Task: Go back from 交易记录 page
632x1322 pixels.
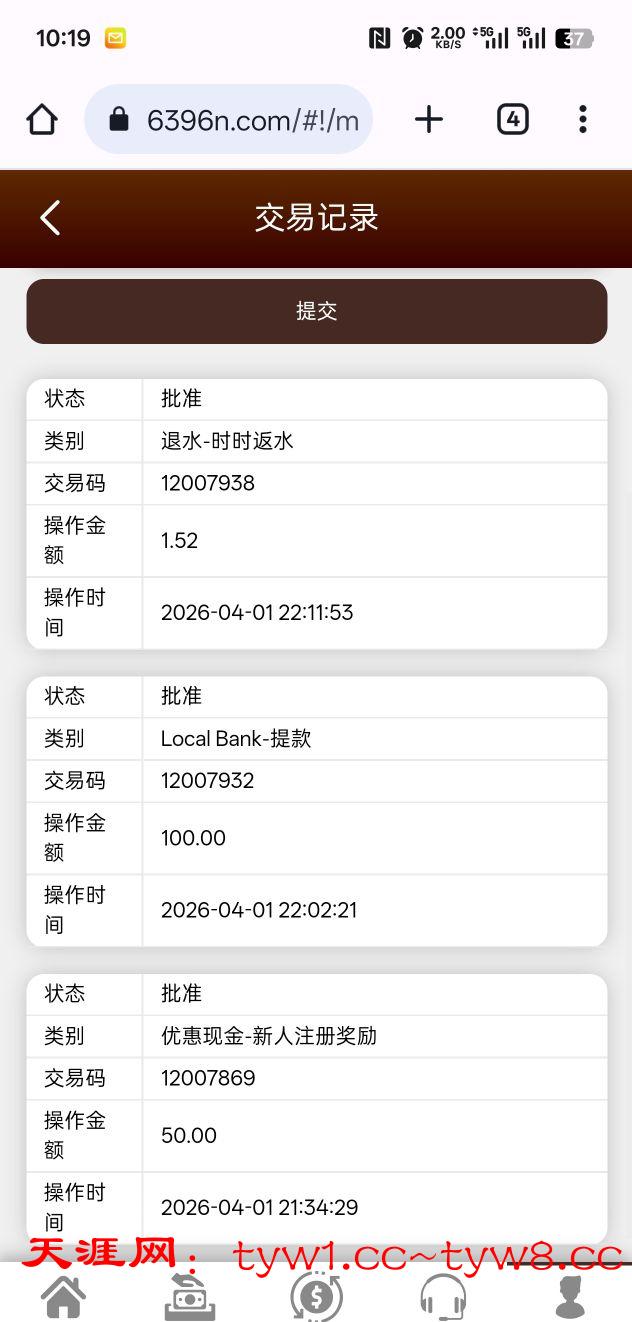Action: click(50, 217)
